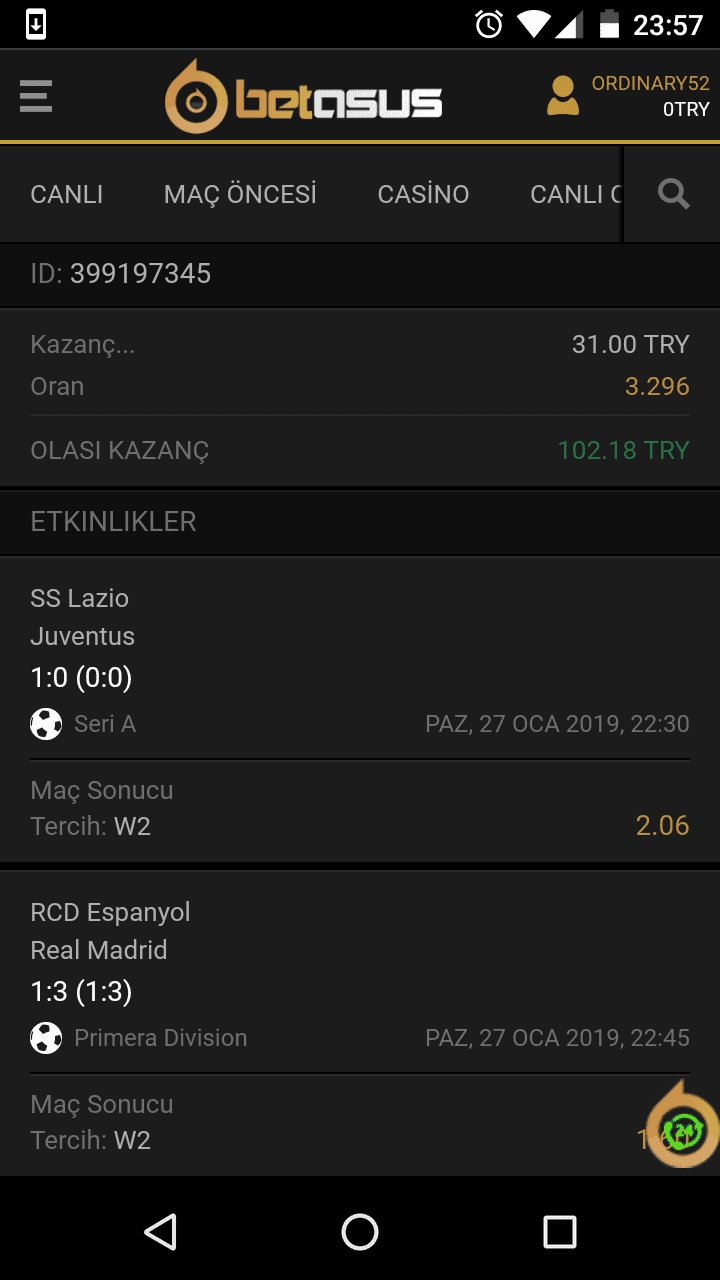Tap the system back button
This screenshot has height=1280, width=720.
(160, 1232)
